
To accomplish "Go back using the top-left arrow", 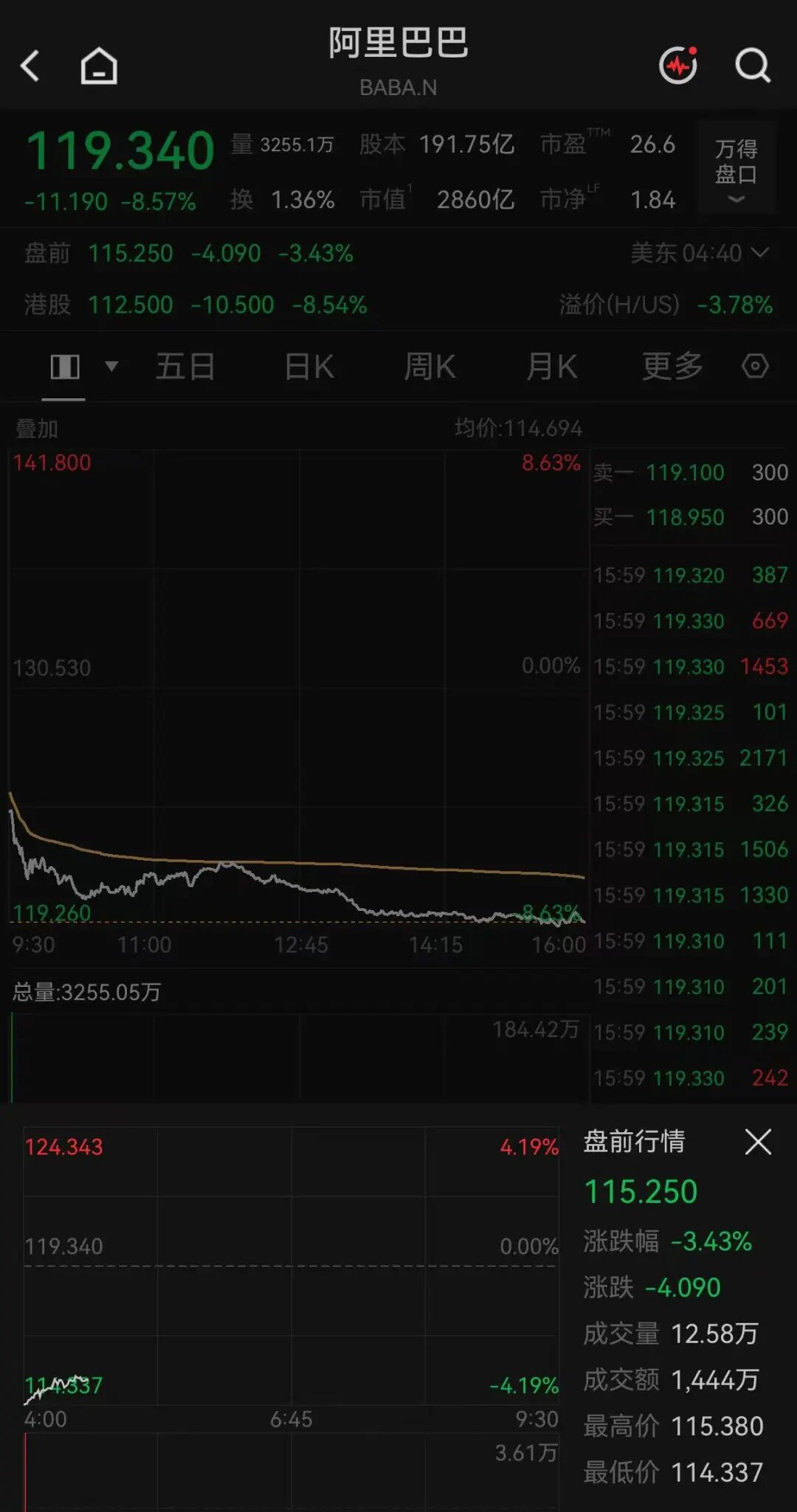I will point(30,66).
